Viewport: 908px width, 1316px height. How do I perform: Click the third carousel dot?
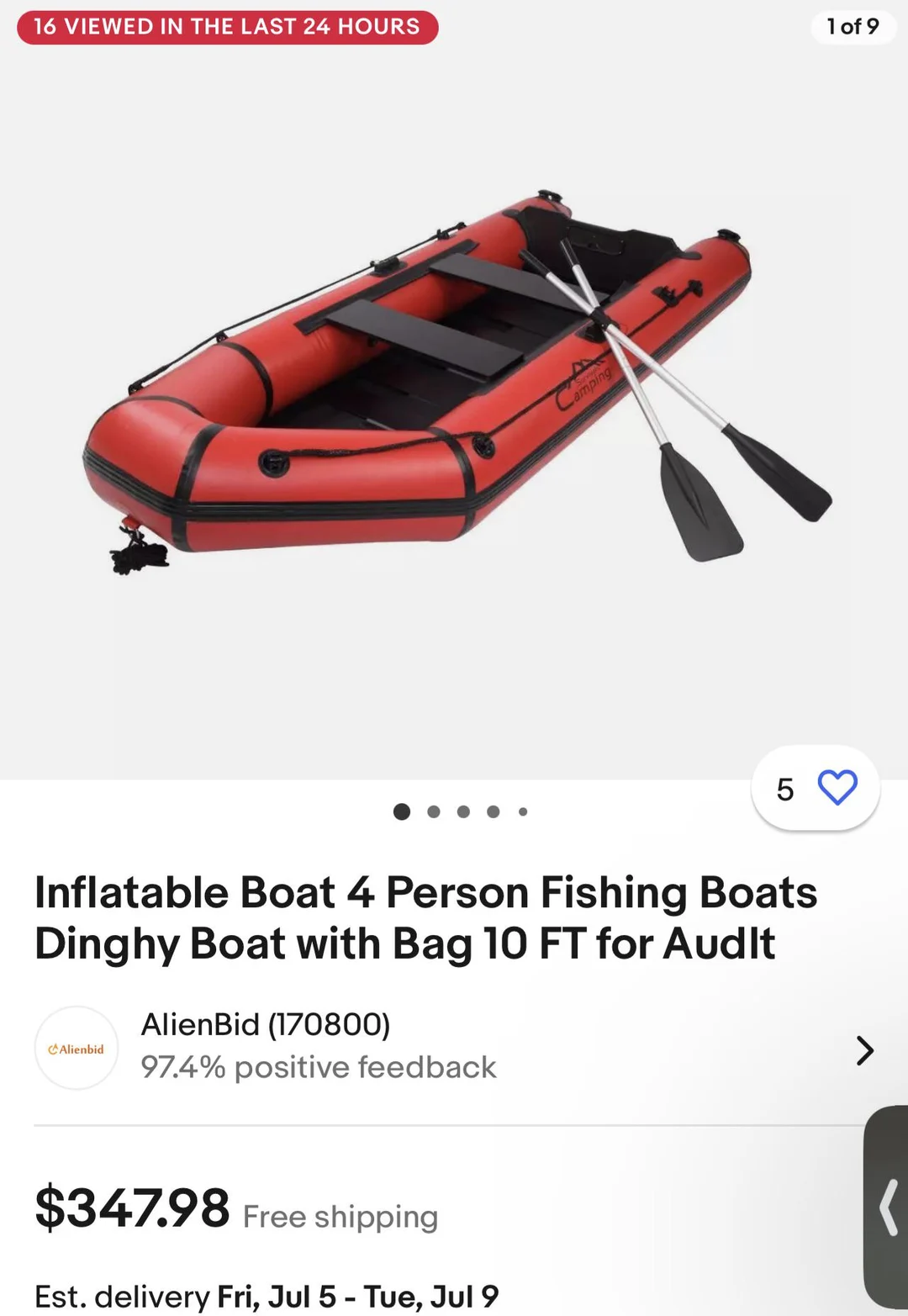click(x=462, y=811)
